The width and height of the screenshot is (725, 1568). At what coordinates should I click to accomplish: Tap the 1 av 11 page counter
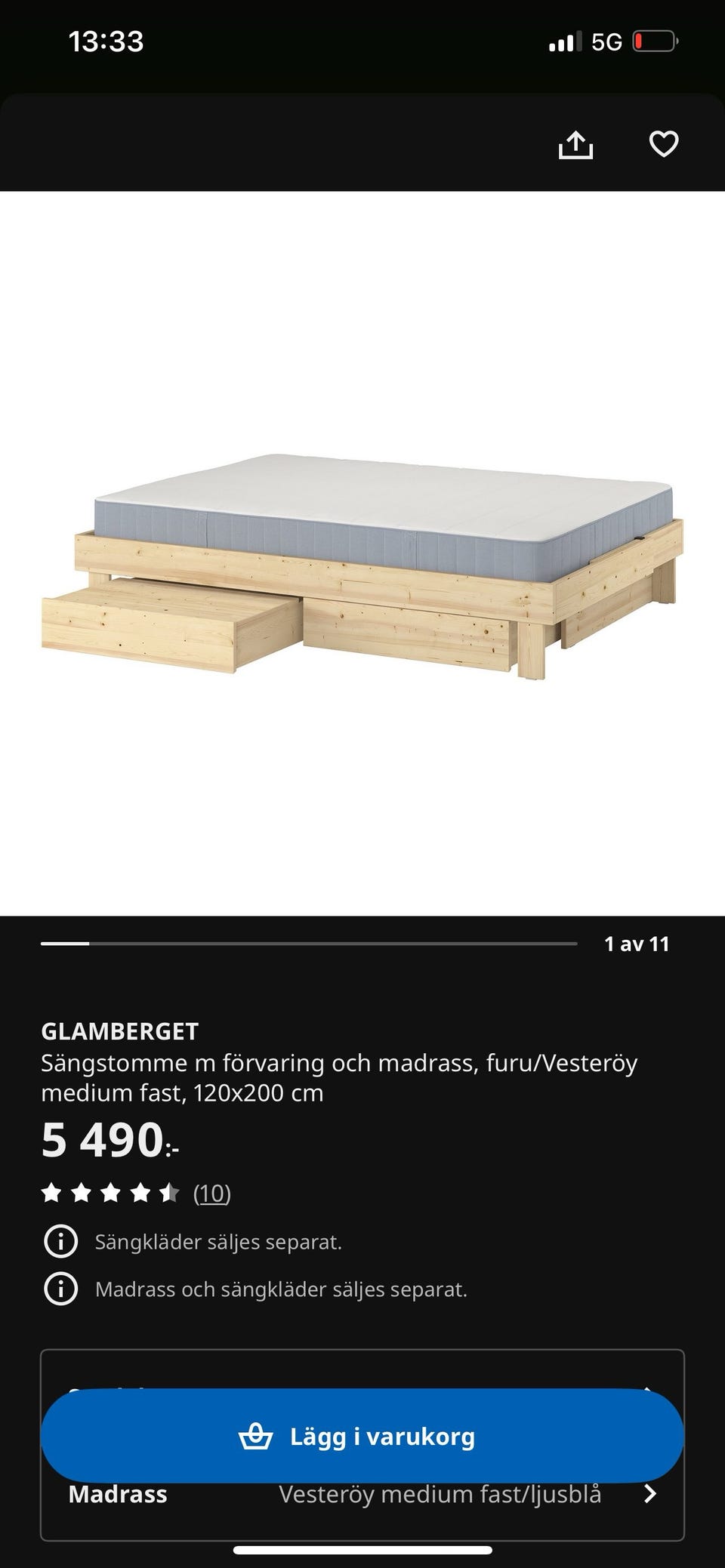[639, 943]
